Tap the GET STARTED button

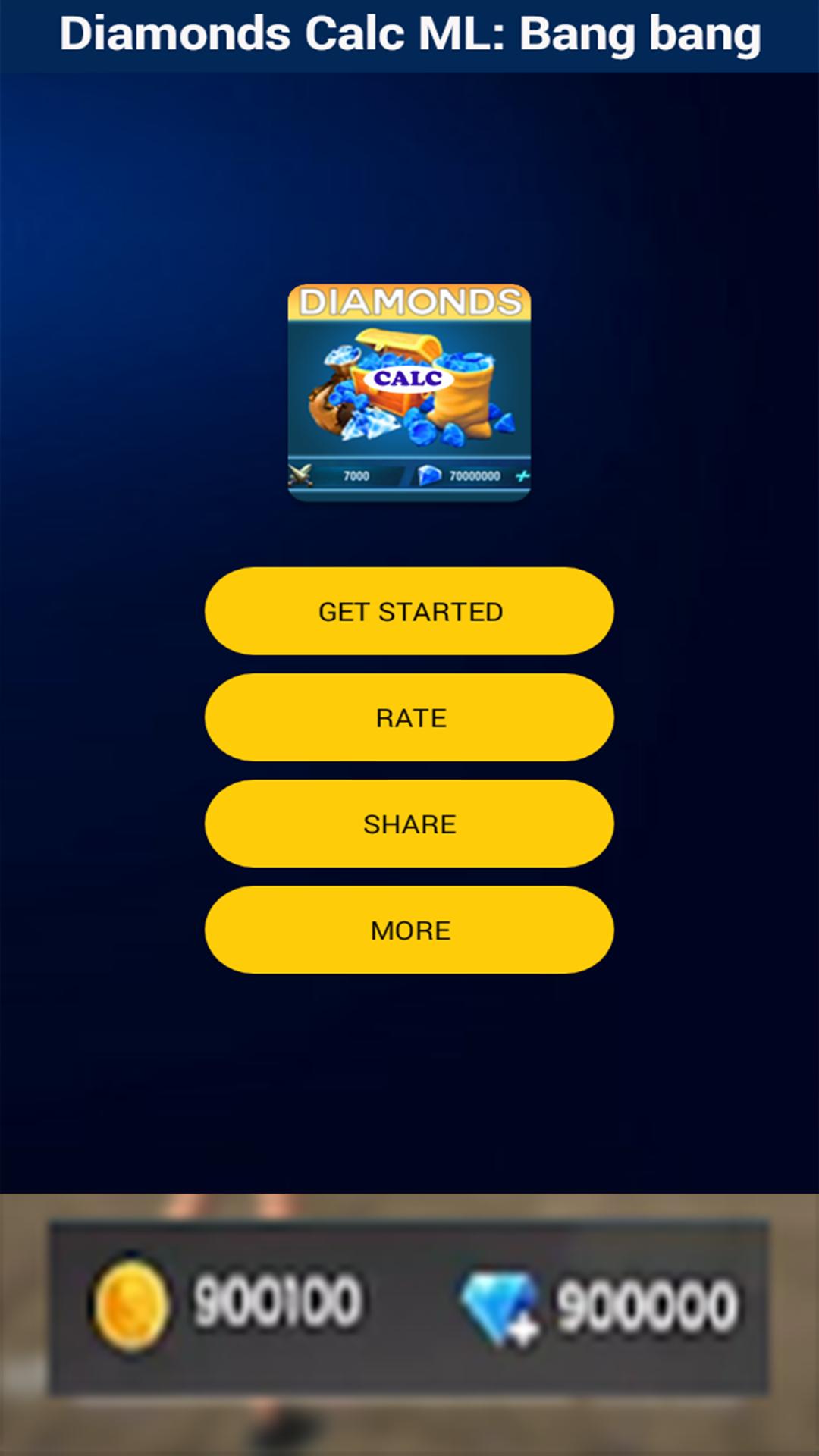click(x=409, y=611)
